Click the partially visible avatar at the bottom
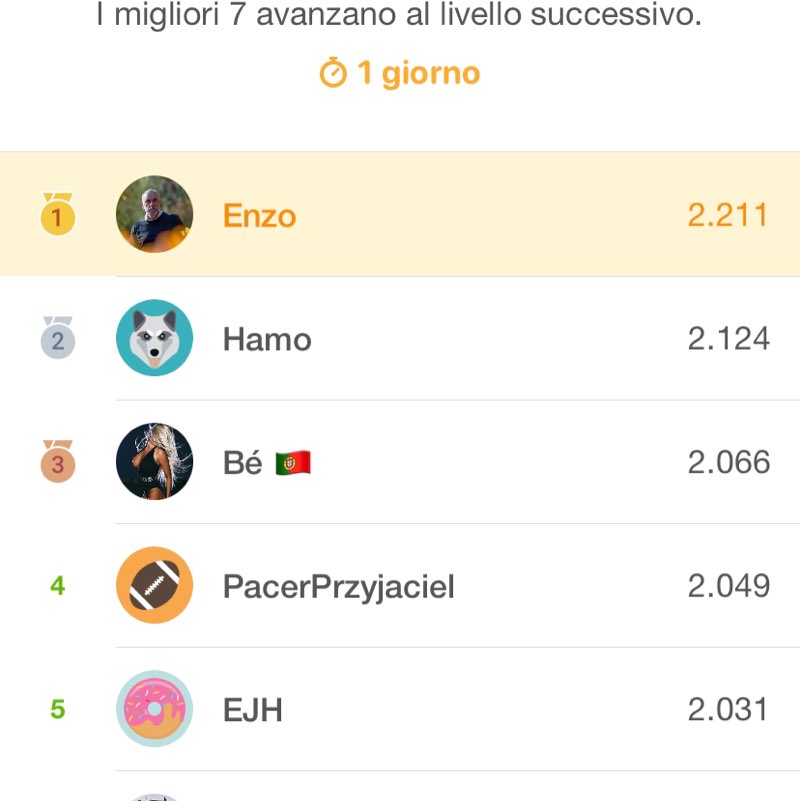The width and height of the screenshot is (800, 801). 154,795
